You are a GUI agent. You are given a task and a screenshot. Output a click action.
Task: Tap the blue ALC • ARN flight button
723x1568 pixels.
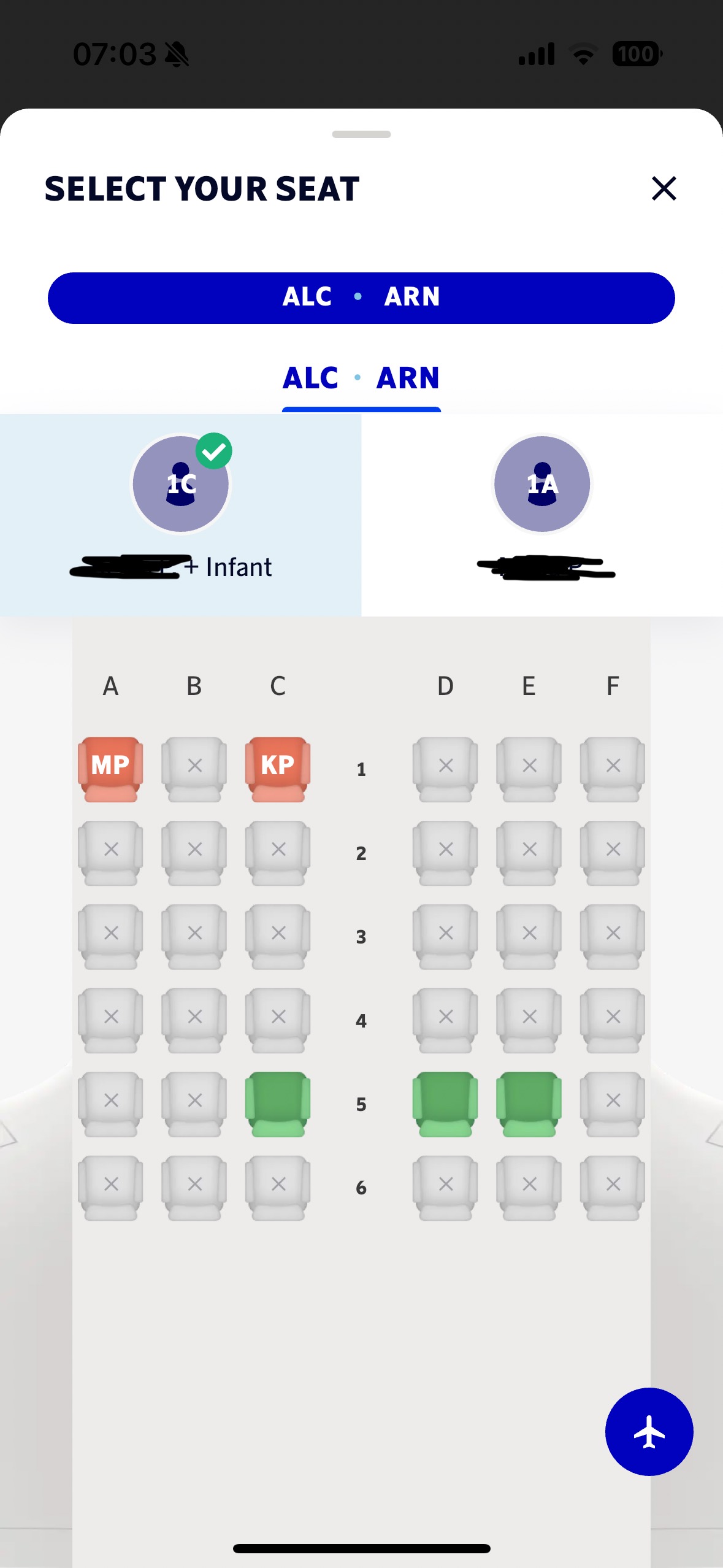coord(361,298)
